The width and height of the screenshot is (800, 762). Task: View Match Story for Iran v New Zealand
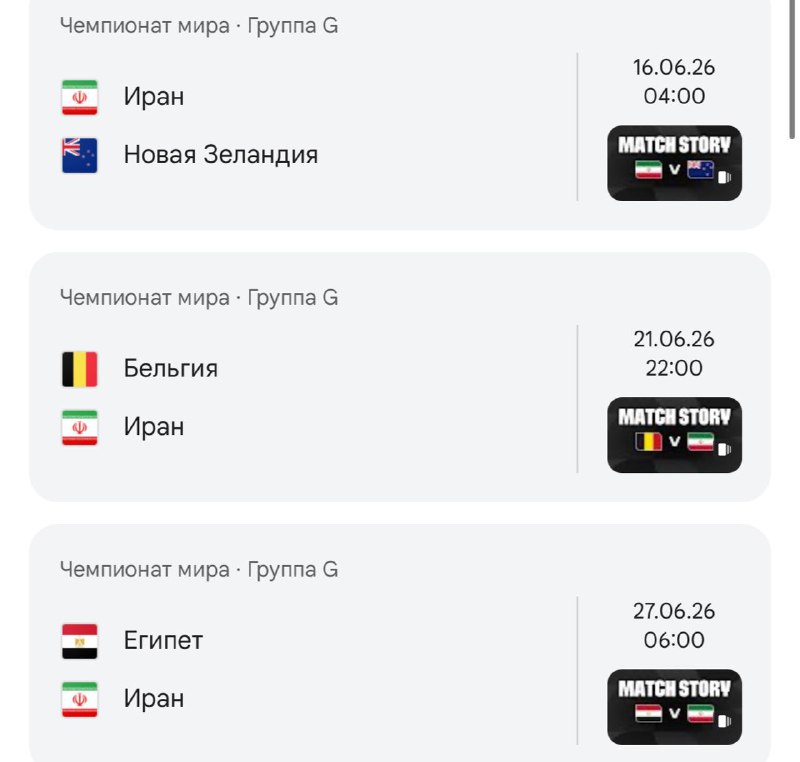tap(674, 163)
